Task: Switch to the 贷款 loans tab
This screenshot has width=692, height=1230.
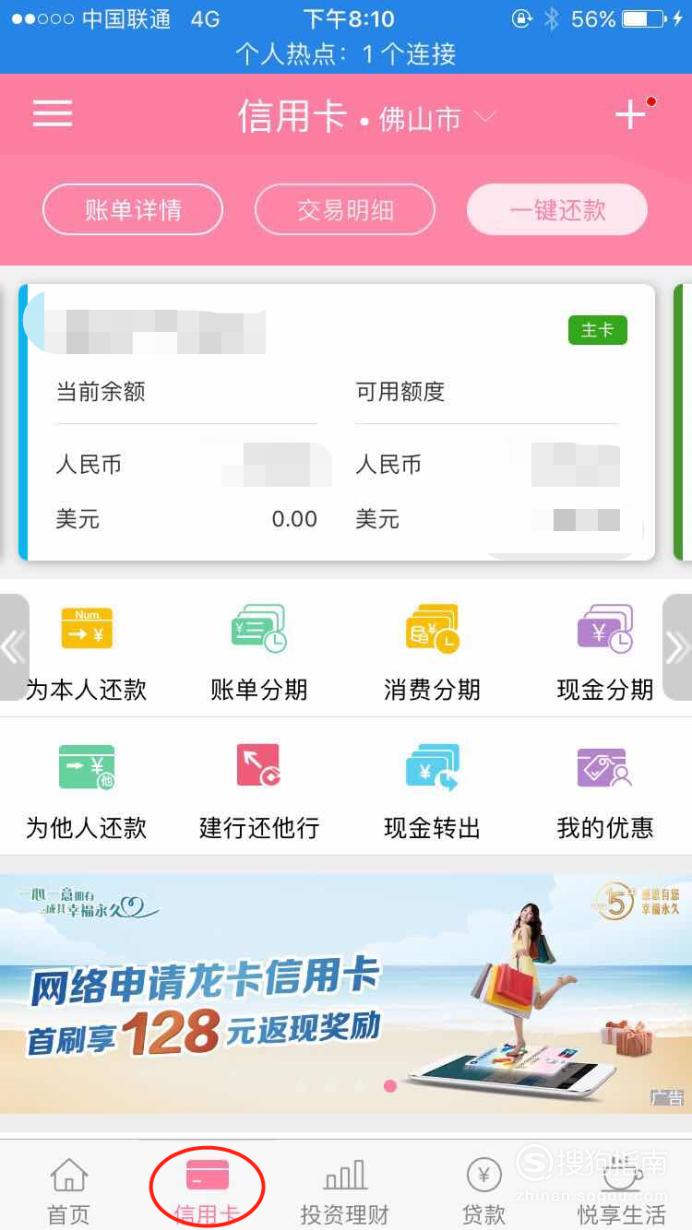Action: 484,1191
